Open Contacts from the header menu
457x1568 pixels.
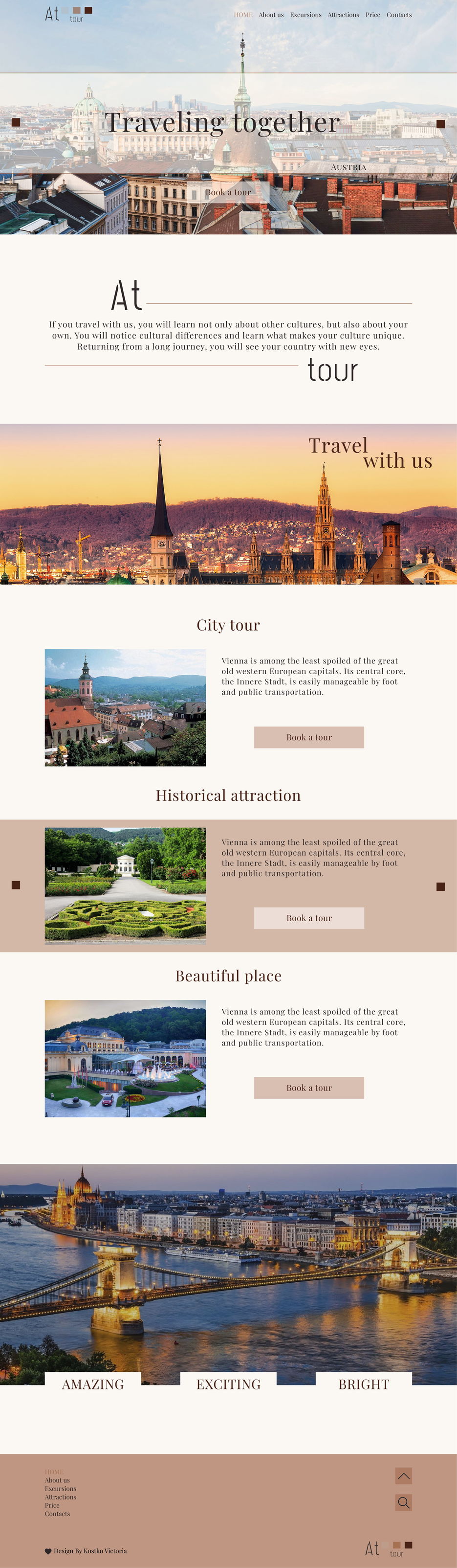(x=399, y=15)
